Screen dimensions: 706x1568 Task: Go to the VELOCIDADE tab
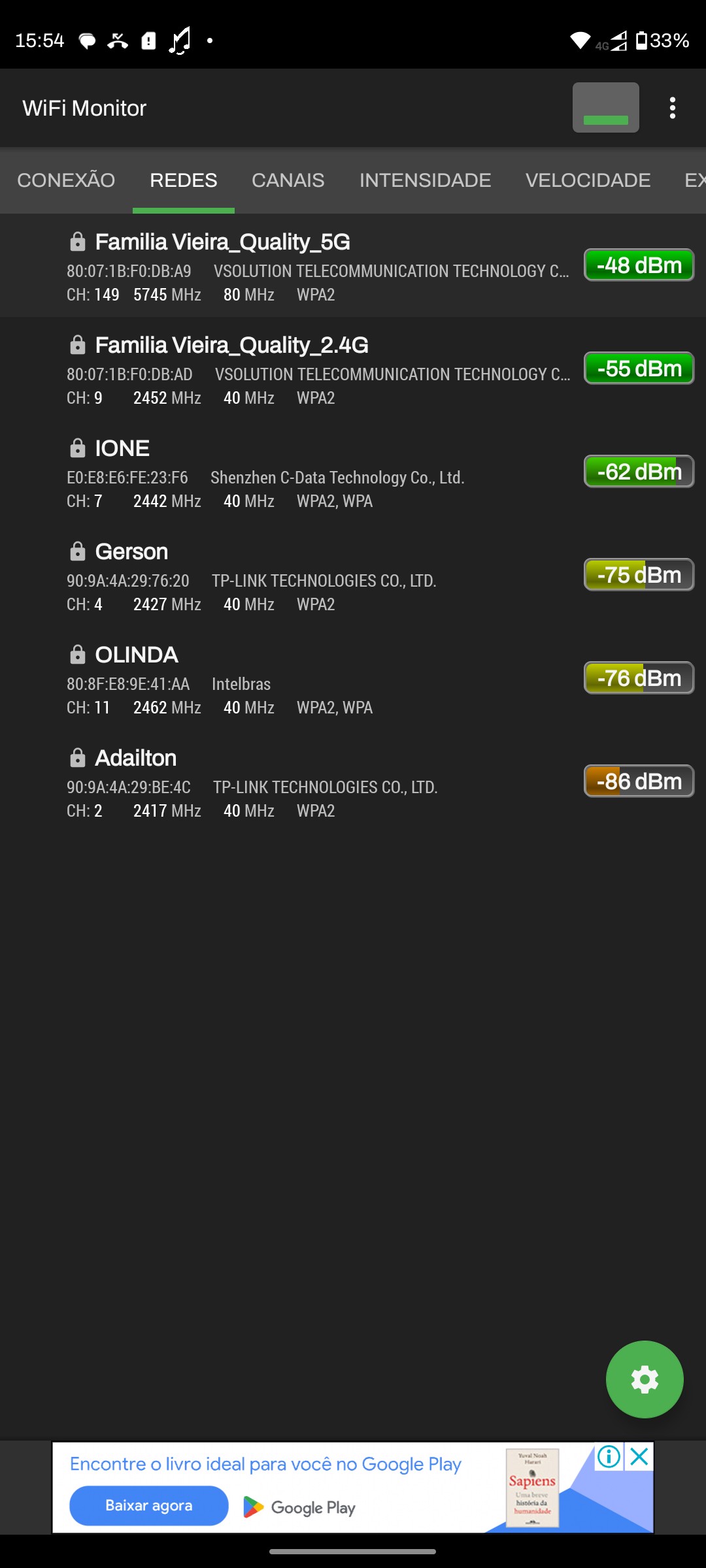588,180
